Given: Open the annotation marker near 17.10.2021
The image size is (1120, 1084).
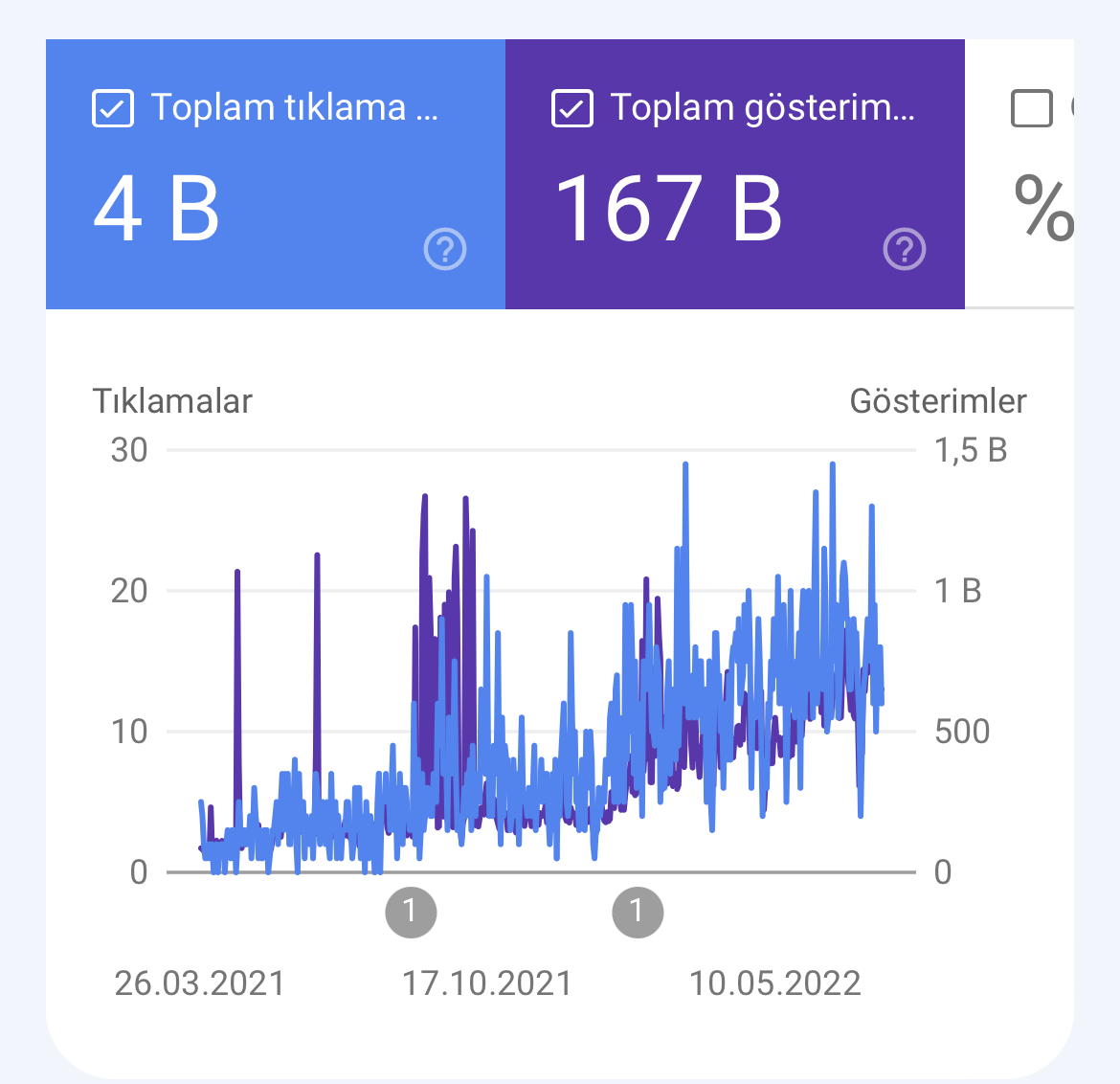Looking at the screenshot, I should coord(411,912).
